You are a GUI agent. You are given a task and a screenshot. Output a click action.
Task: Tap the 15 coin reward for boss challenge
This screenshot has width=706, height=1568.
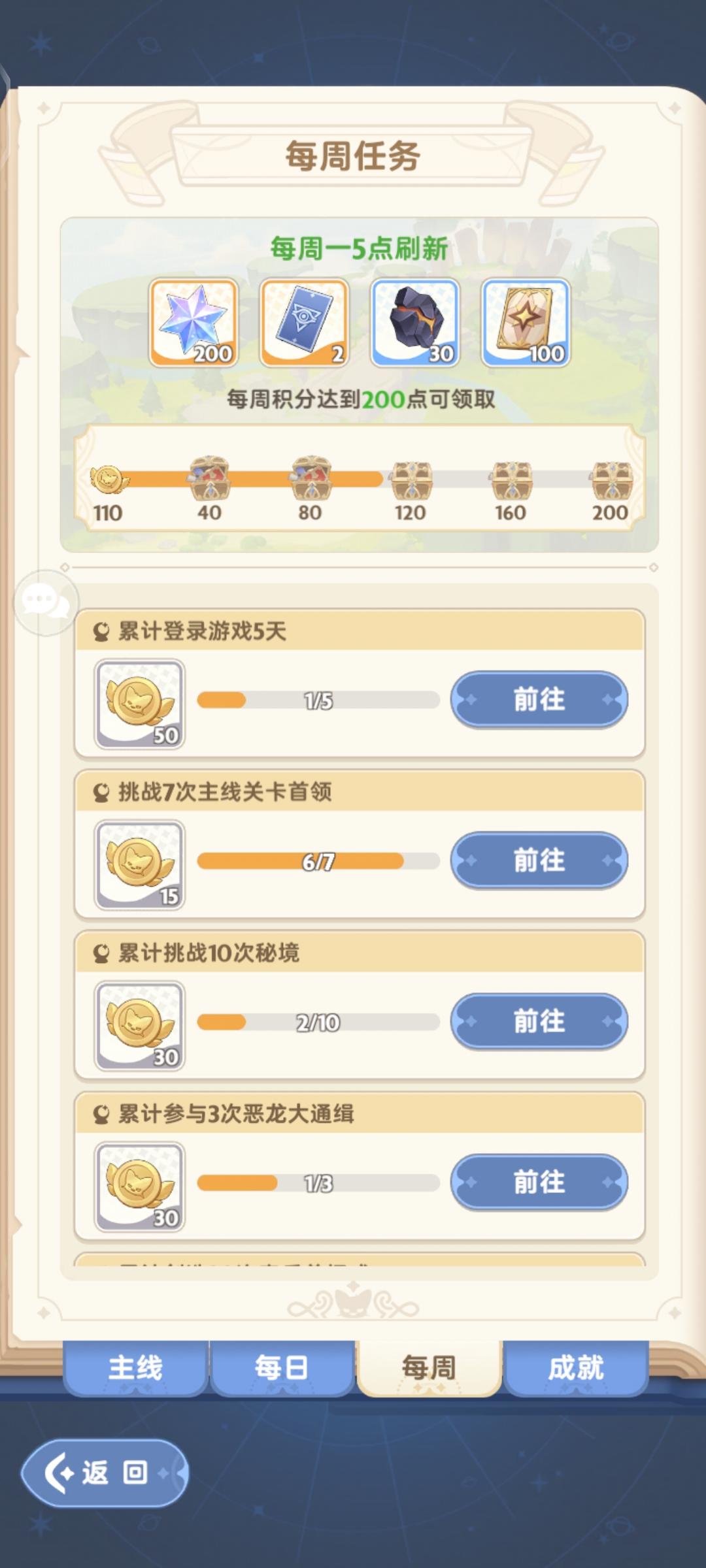click(137, 861)
